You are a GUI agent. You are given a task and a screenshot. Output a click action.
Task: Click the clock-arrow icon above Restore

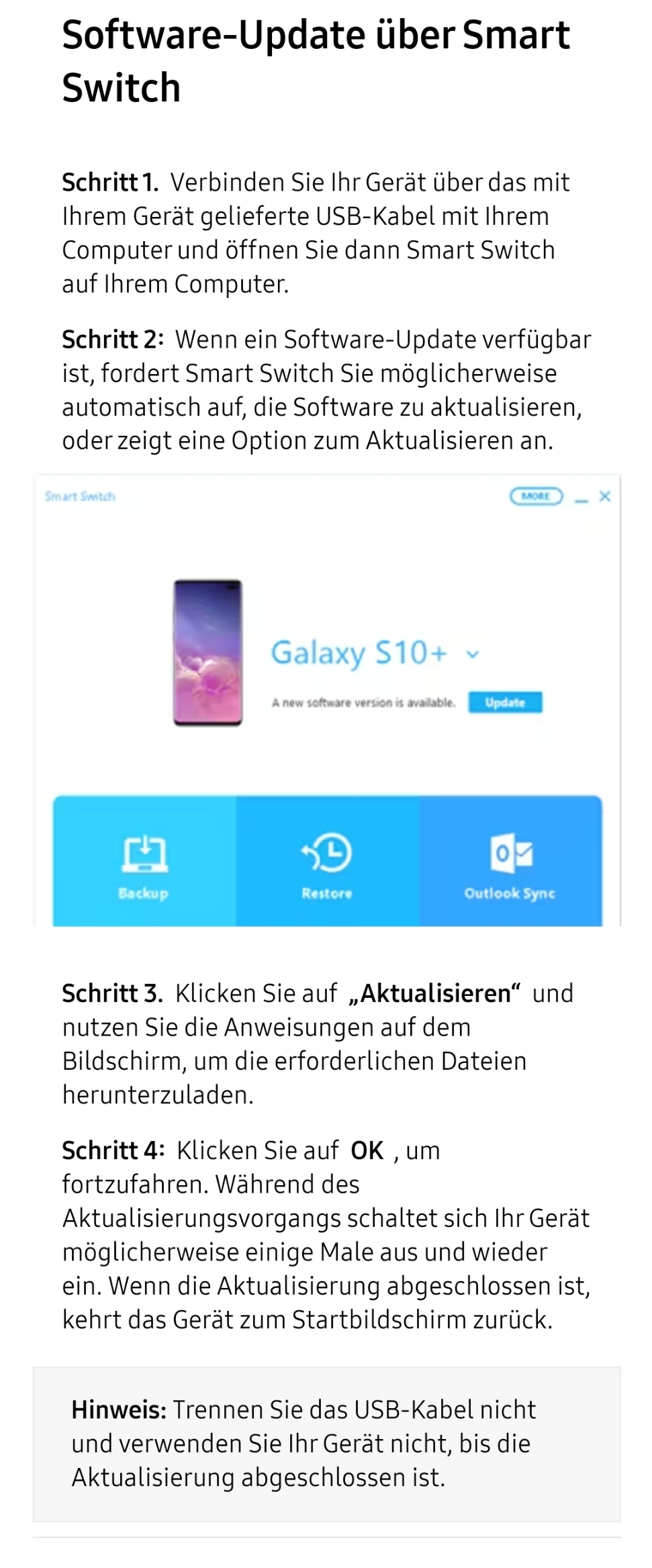(327, 853)
